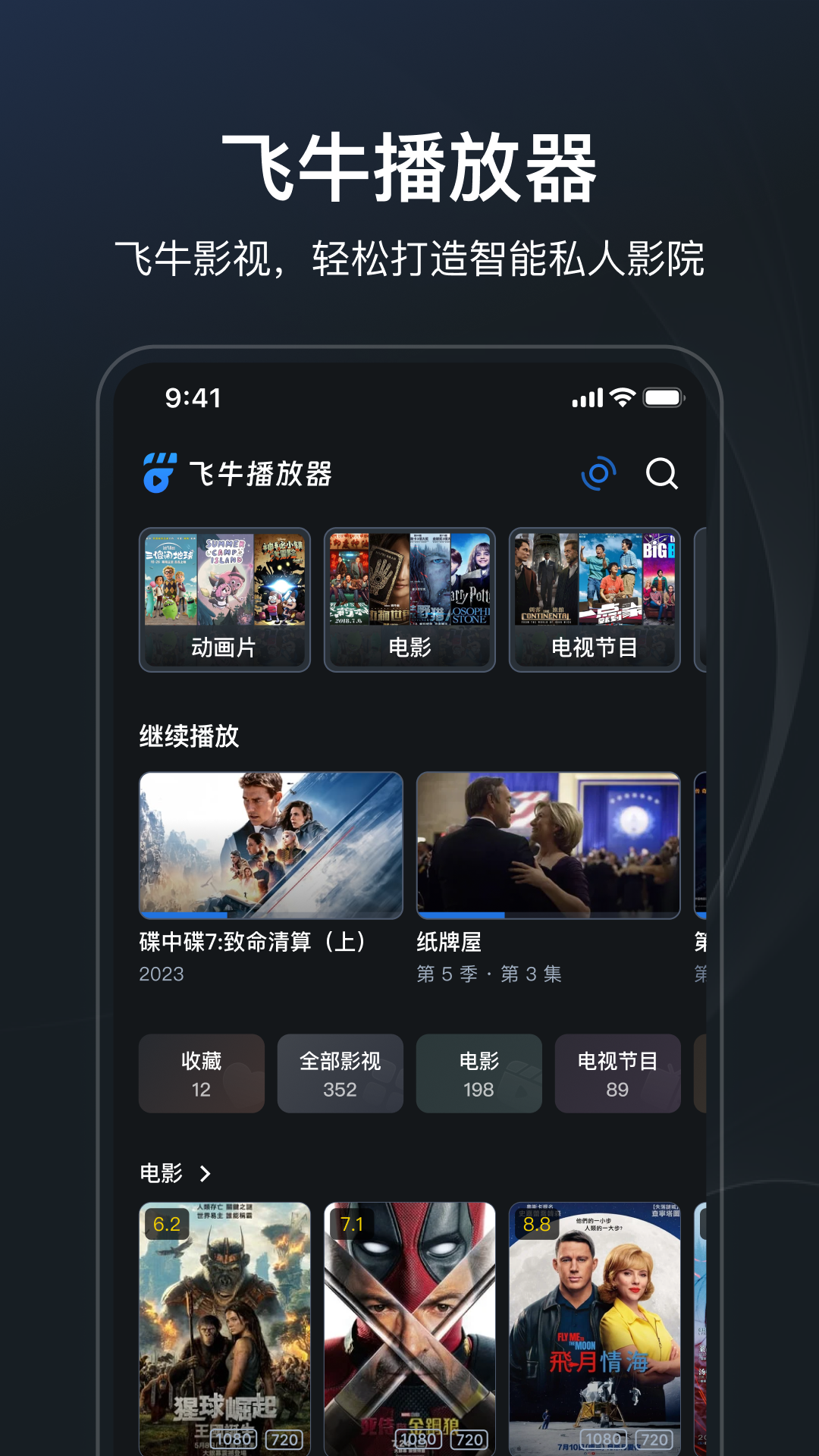
Task: Resume watching 碟中碟7:致命清算（上）
Action: (x=271, y=842)
